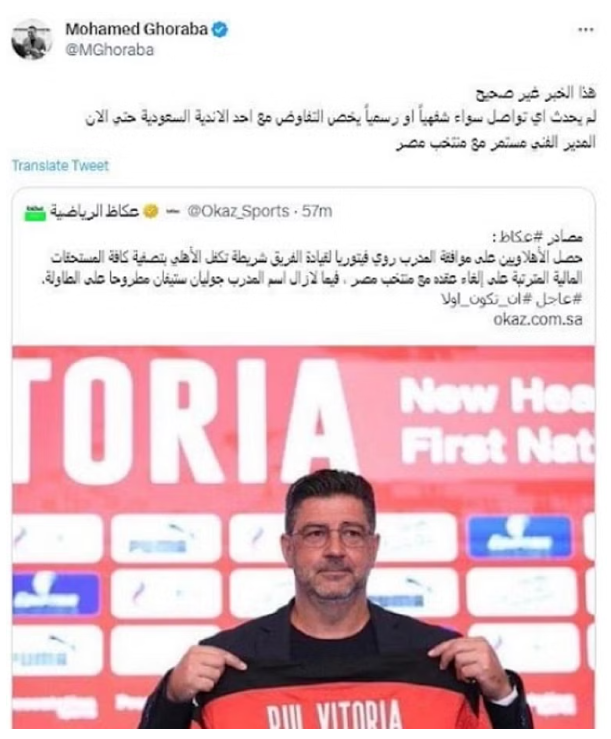The width and height of the screenshot is (611, 739).
Task: Open Mohamed Ghoraba's profile picture
Action: (31, 41)
